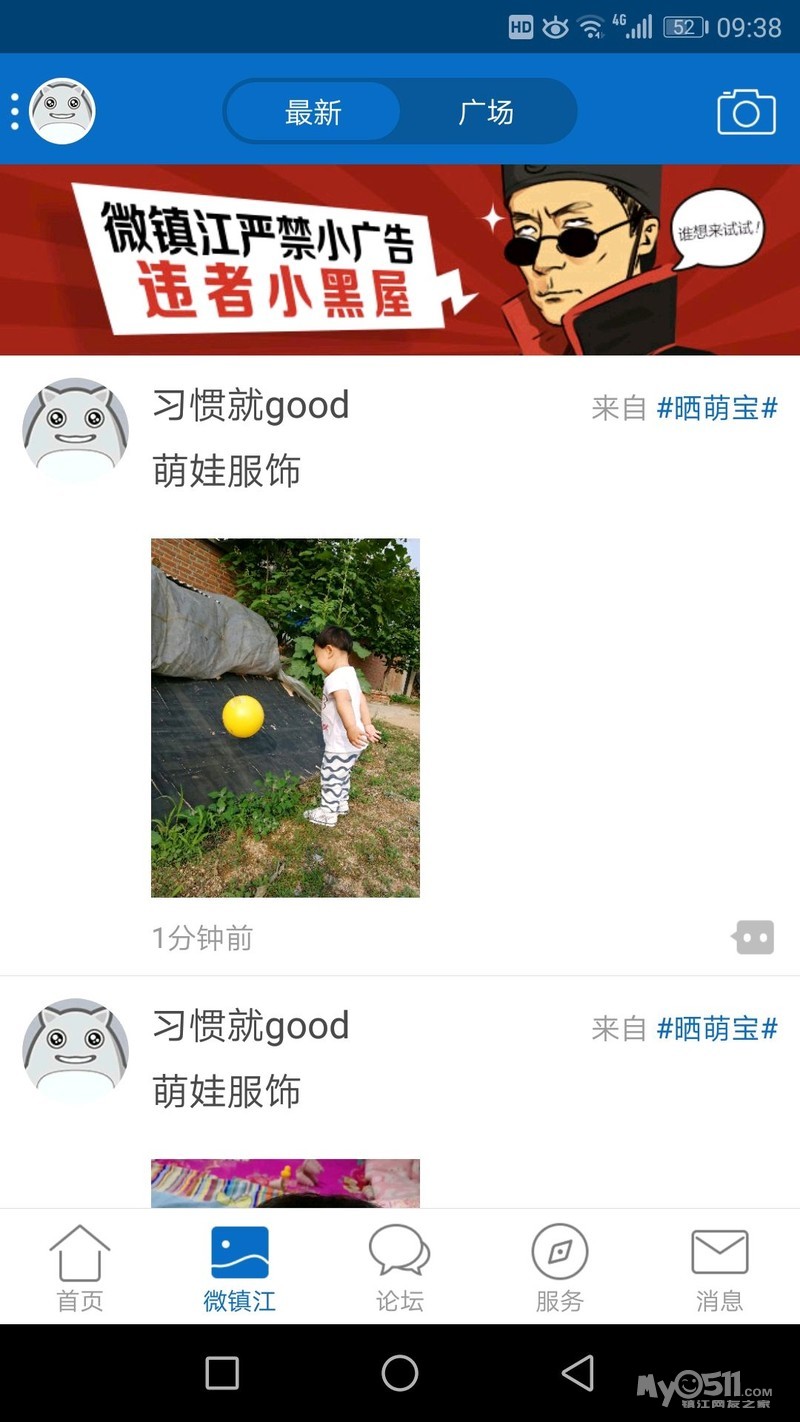Go to the system home screen
Image resolution: width=800 pixels, height=1422 pixels.
(400, 1373)
